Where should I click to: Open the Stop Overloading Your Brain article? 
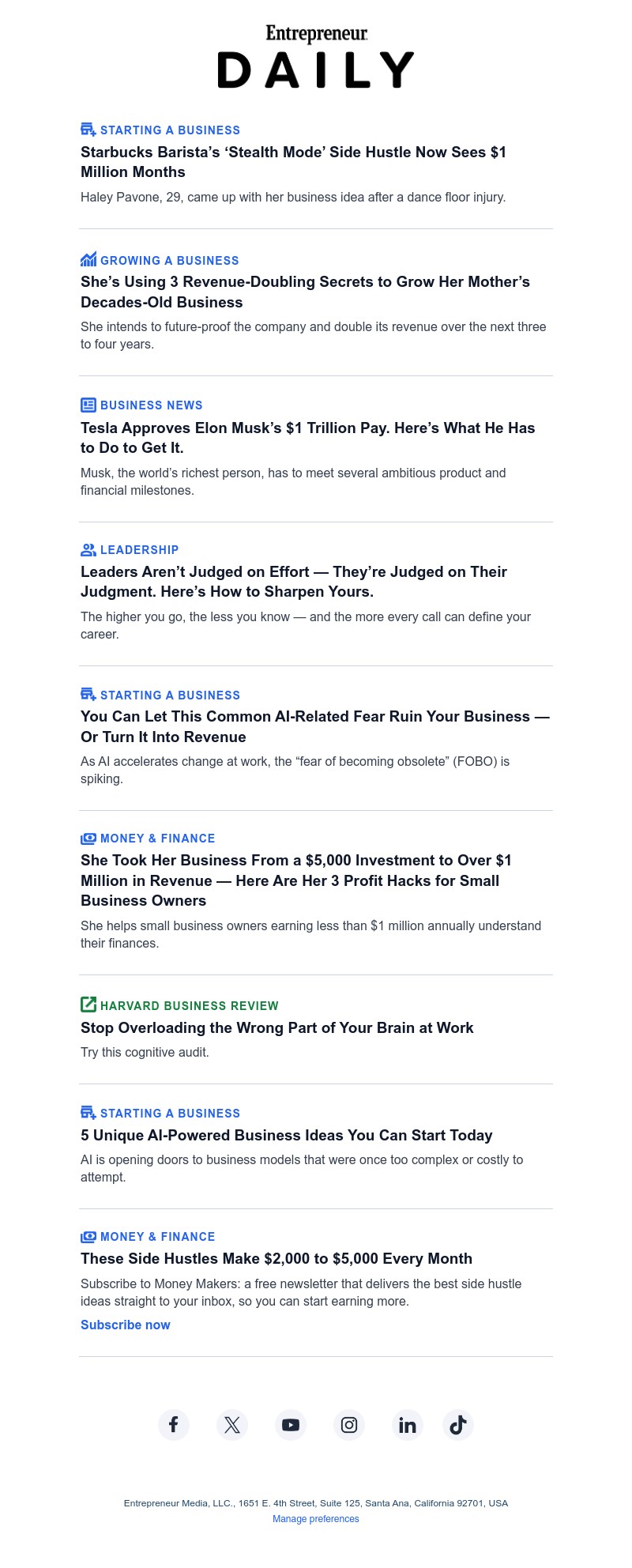tap(277, 1028)
